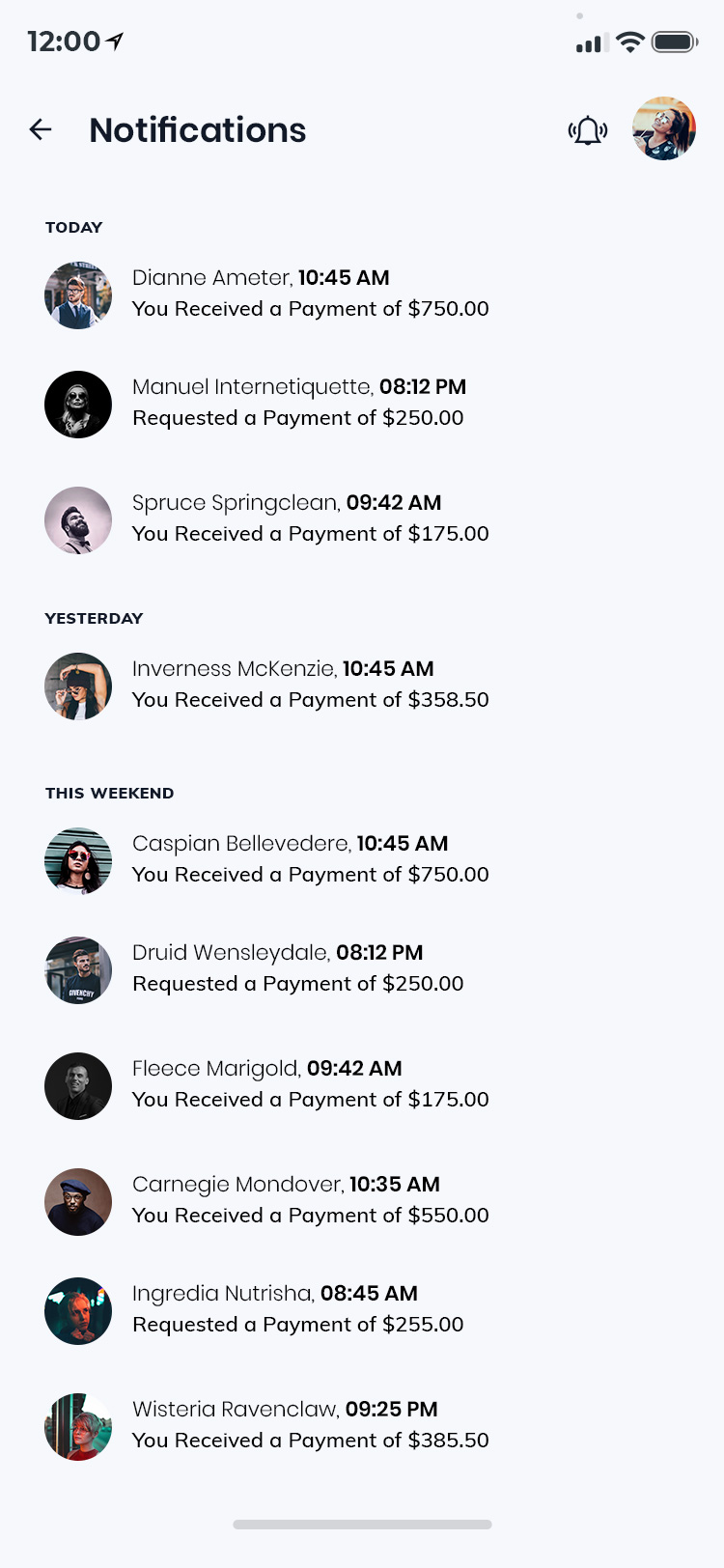The height and width of the screenshot is (1568, 724).
Task: View Manuel Internetiquette's payment request
Action: tap(298, 403)
